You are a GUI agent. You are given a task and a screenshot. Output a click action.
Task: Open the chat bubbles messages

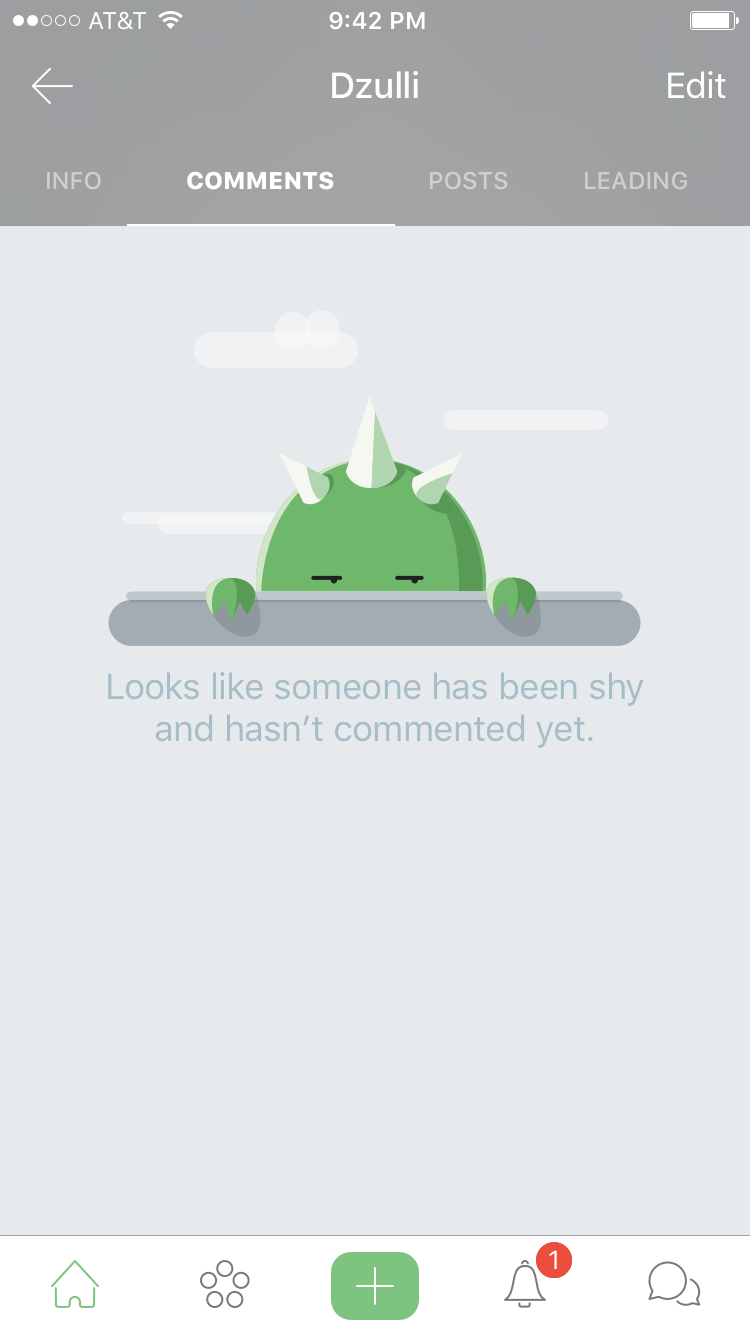coord(674,1284)
